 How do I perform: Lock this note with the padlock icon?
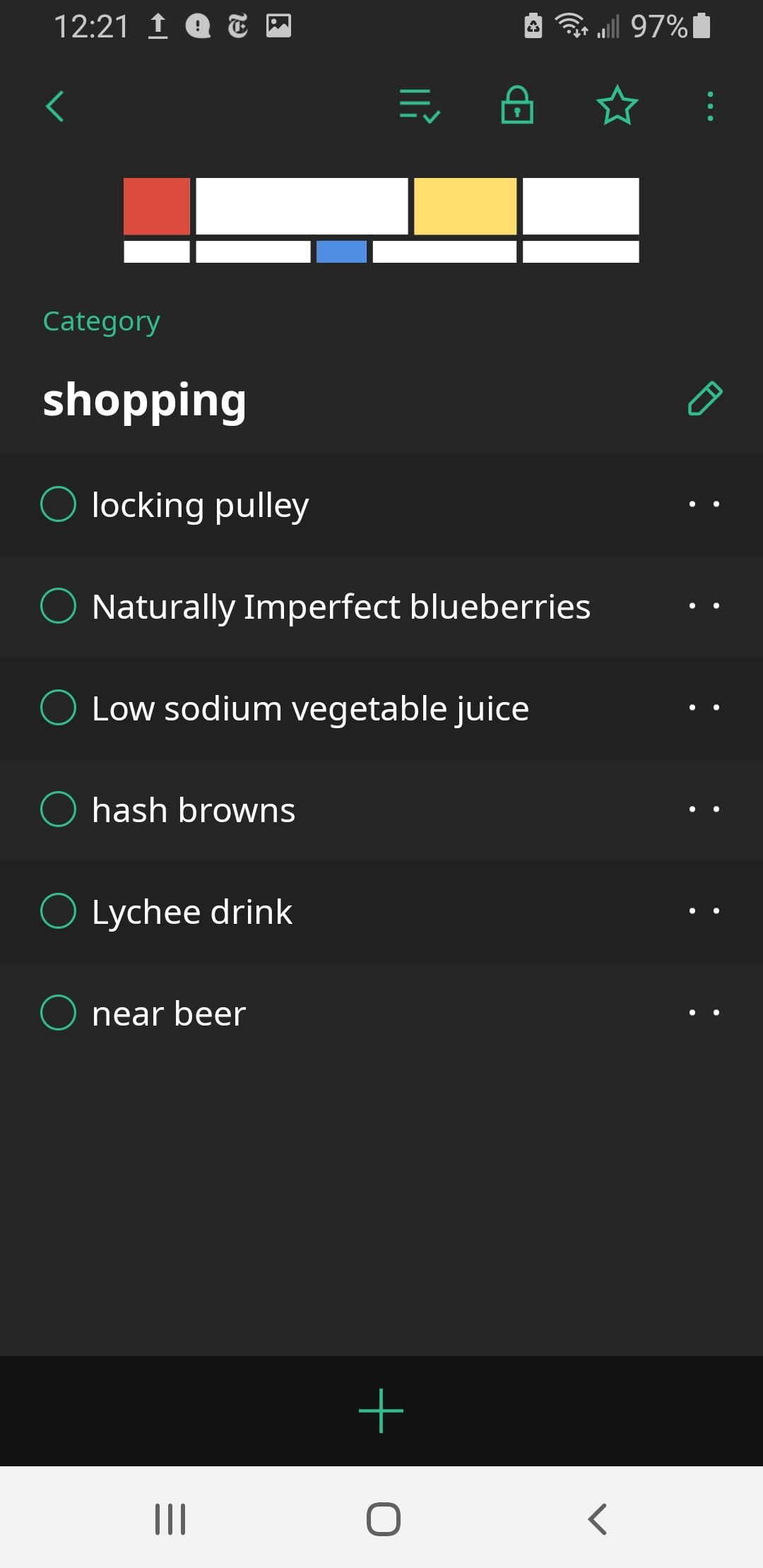click(517, 106)
